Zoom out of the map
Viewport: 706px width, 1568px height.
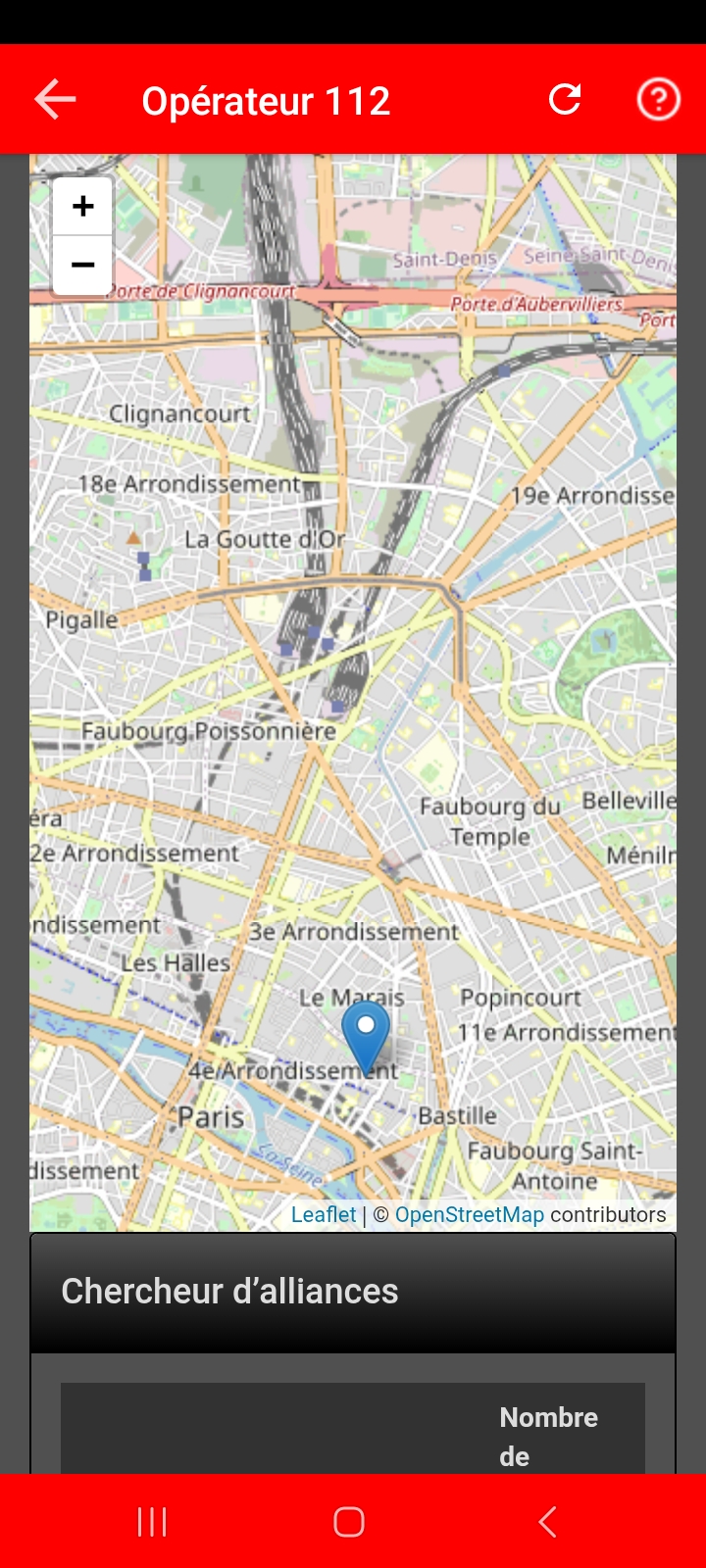click(82, 265)
